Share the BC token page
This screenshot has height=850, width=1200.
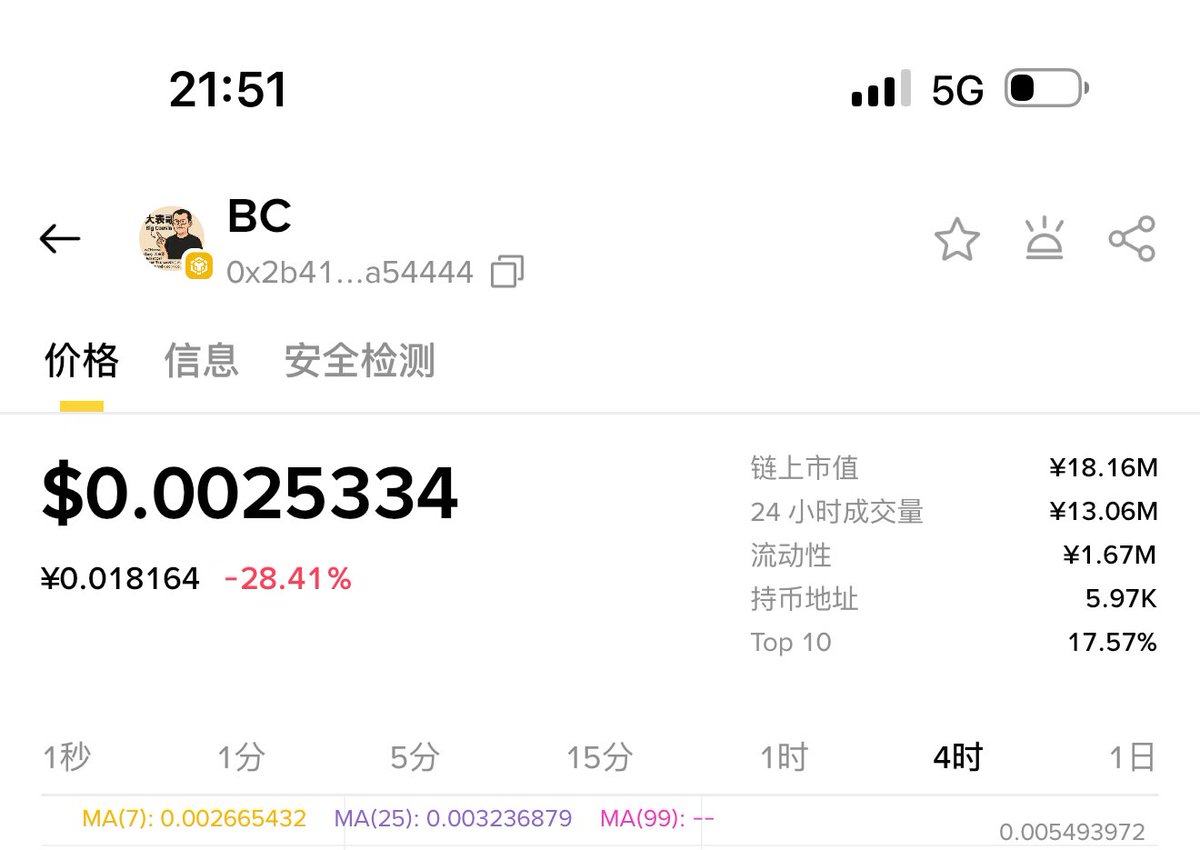point(1132,239)
